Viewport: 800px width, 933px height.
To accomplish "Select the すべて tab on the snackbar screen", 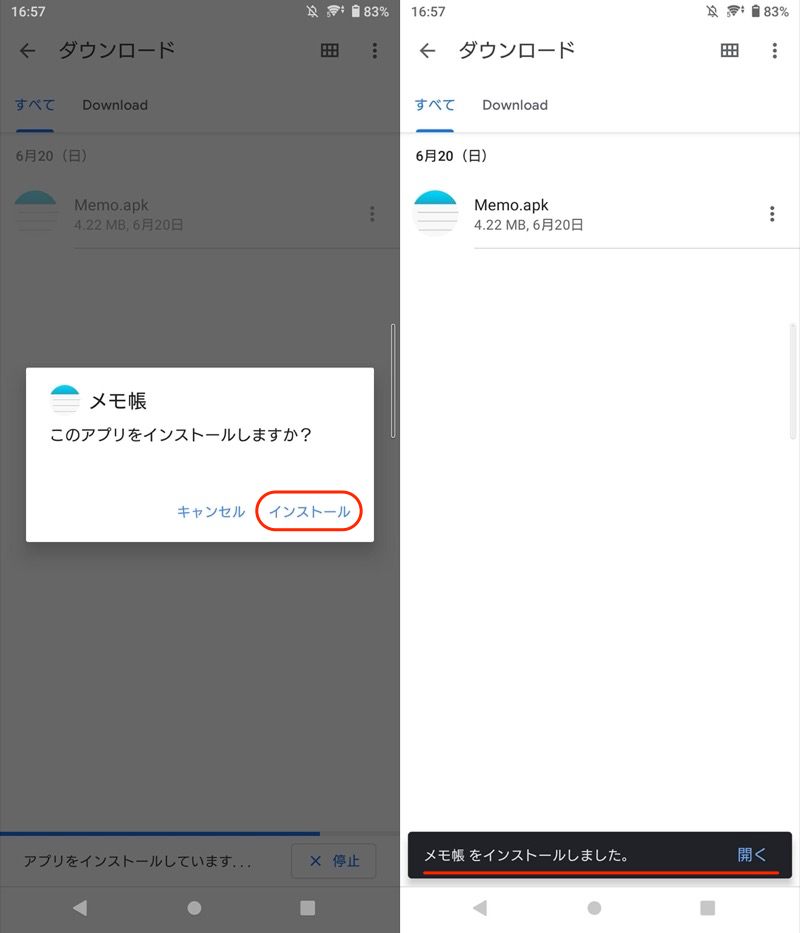I will tap(434, 105).
